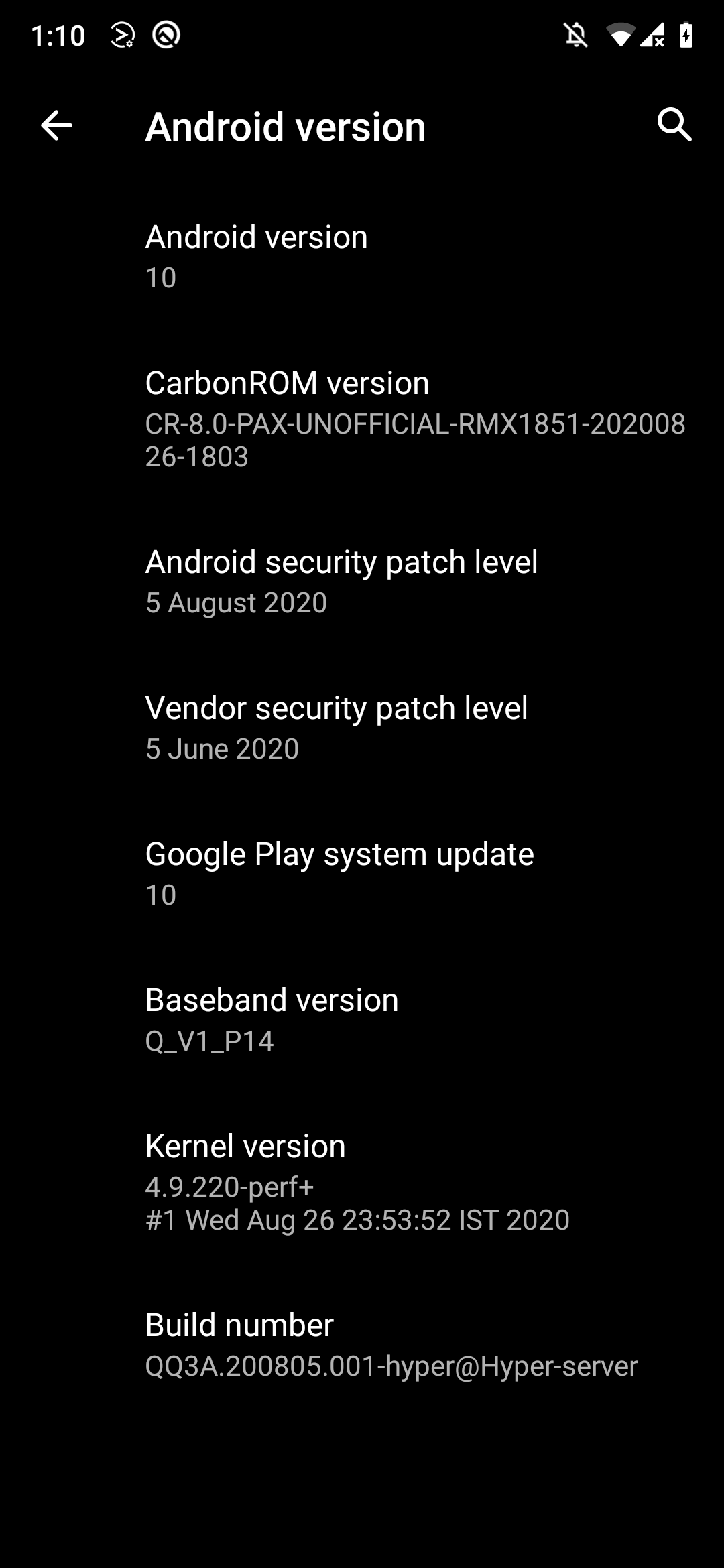Image resolution: width=724 pixels, height=1568 pixels.
Task: Open Android security patch level
Action: (x=362, y=582)
